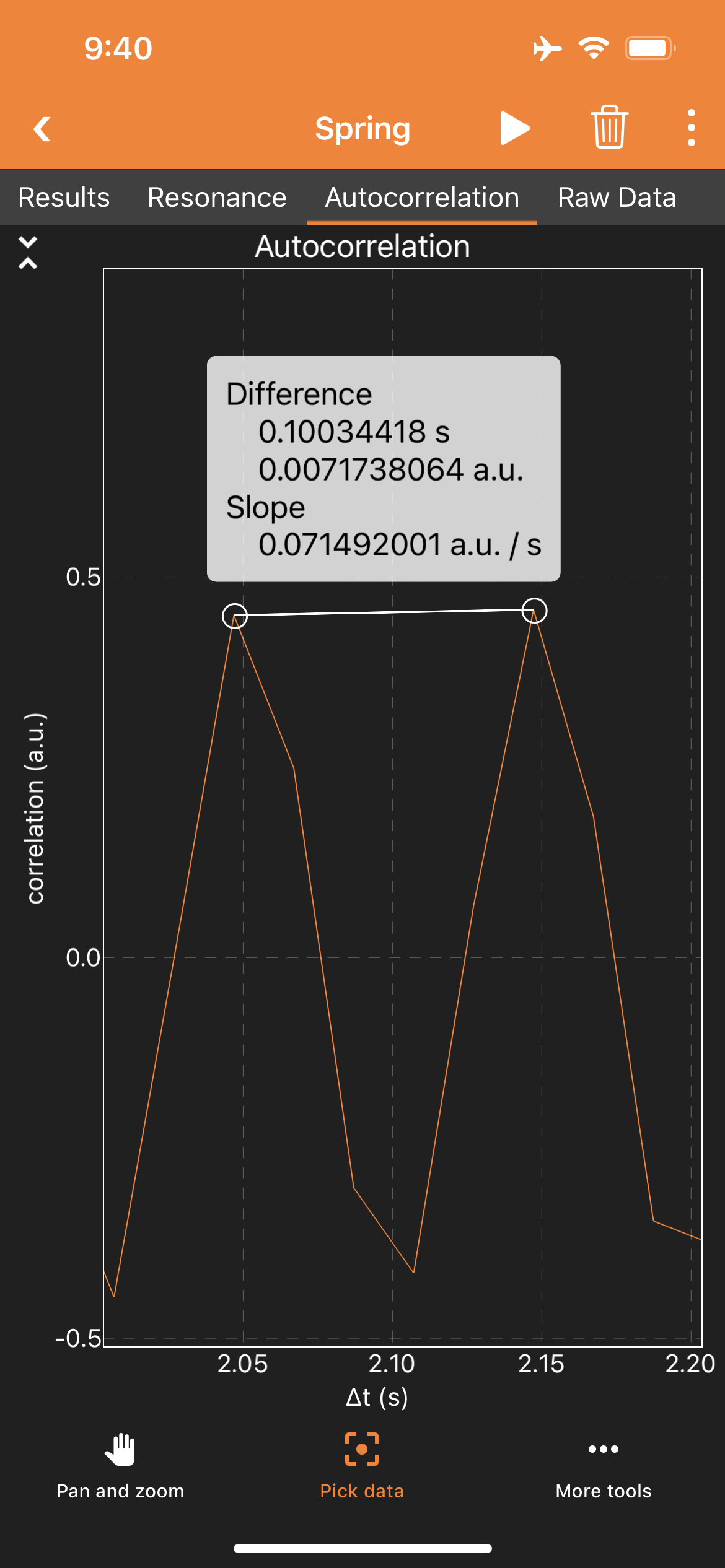Start the experiment with the play button

pos(514,129)
